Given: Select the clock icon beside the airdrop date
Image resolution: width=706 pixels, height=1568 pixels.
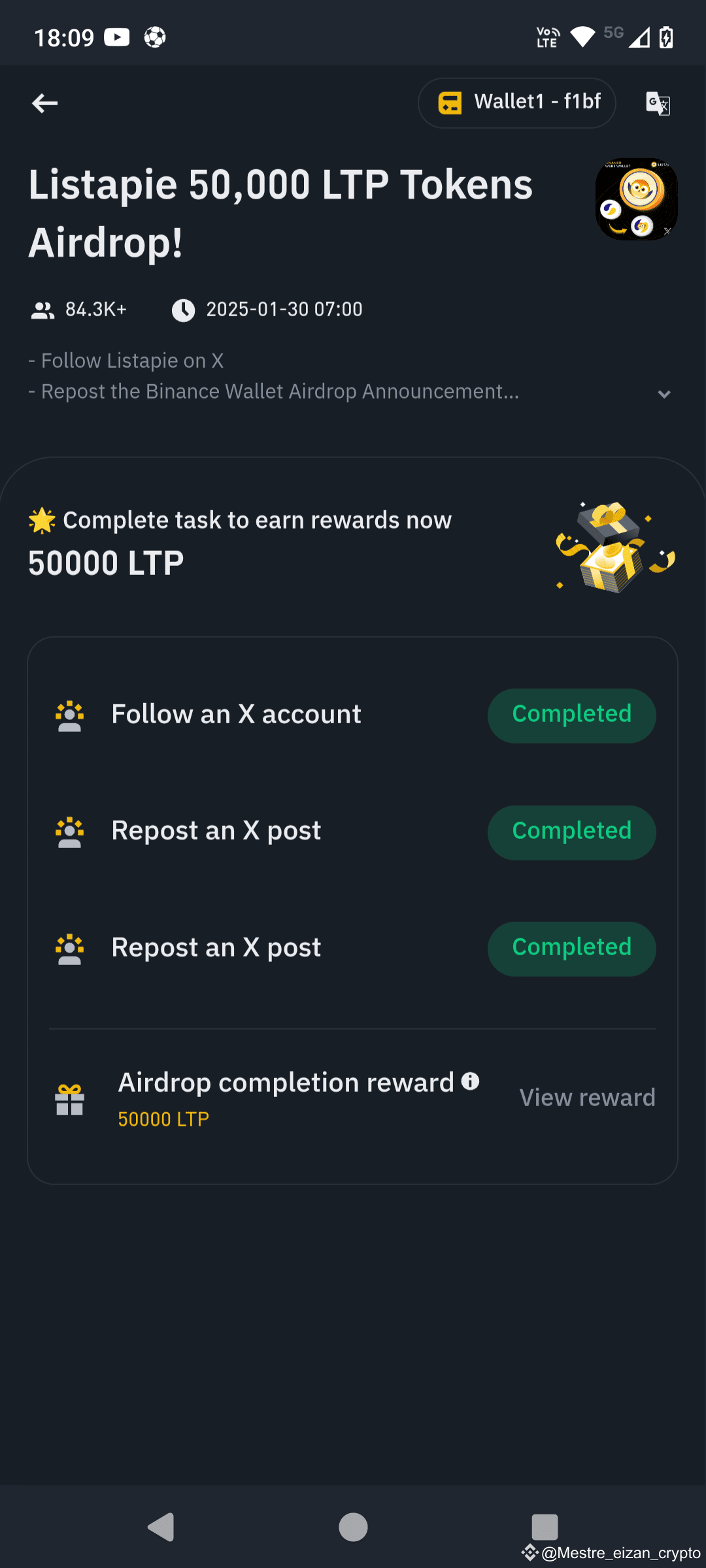Looking at the screenshot, I should (x=184, y=310).
